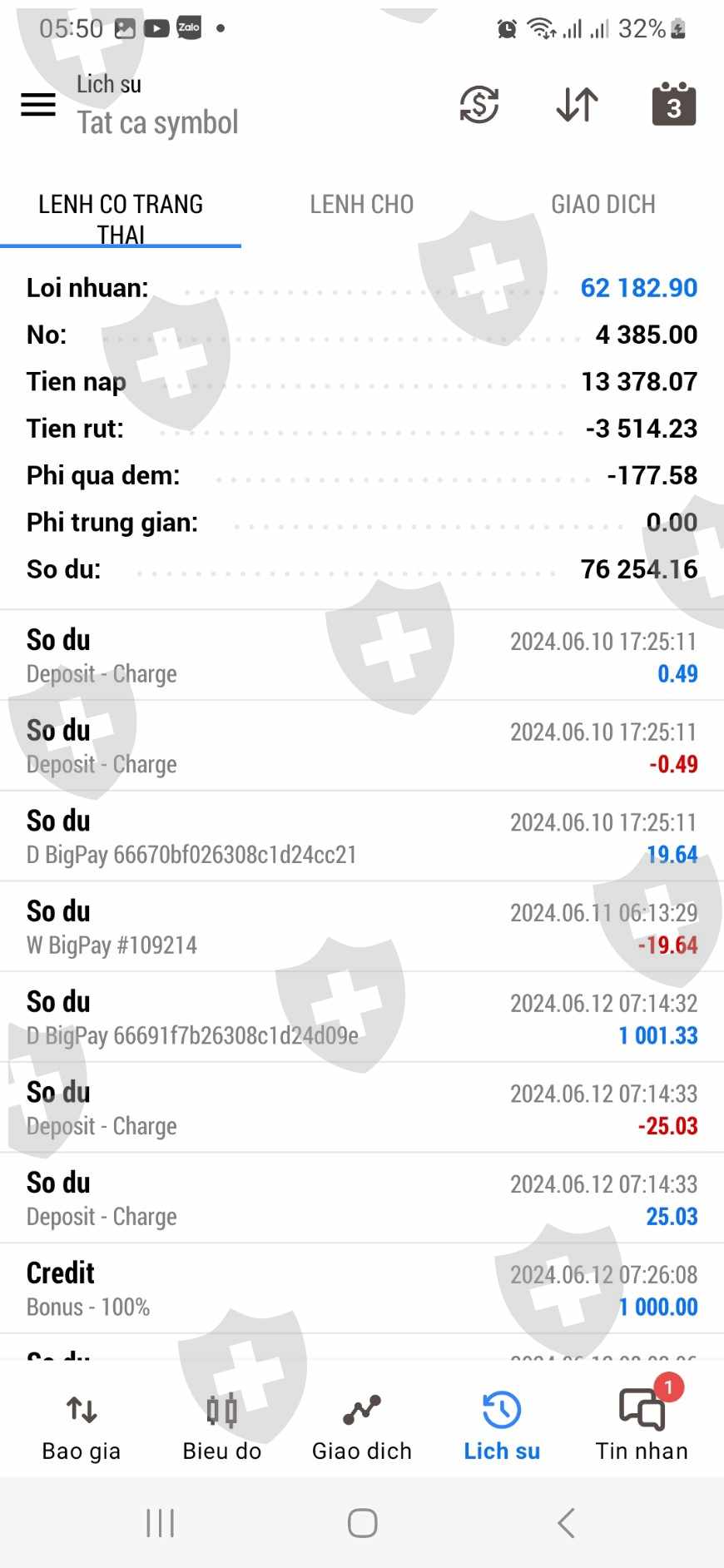724x1568 pixels.
Task: Select the Lich su history tab
Action: [502, 1427]
